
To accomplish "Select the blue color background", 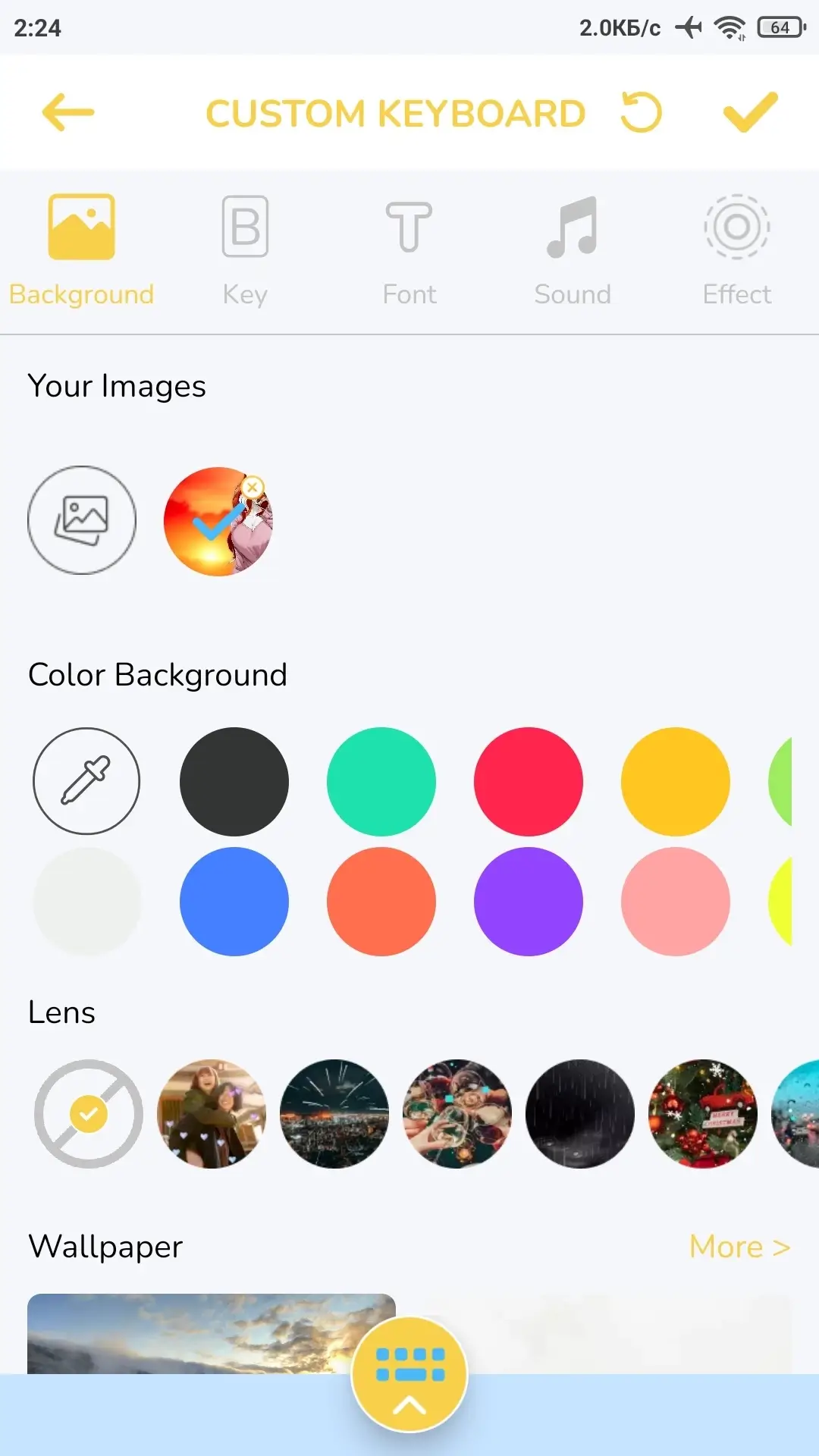I will (x=234, y=902).
